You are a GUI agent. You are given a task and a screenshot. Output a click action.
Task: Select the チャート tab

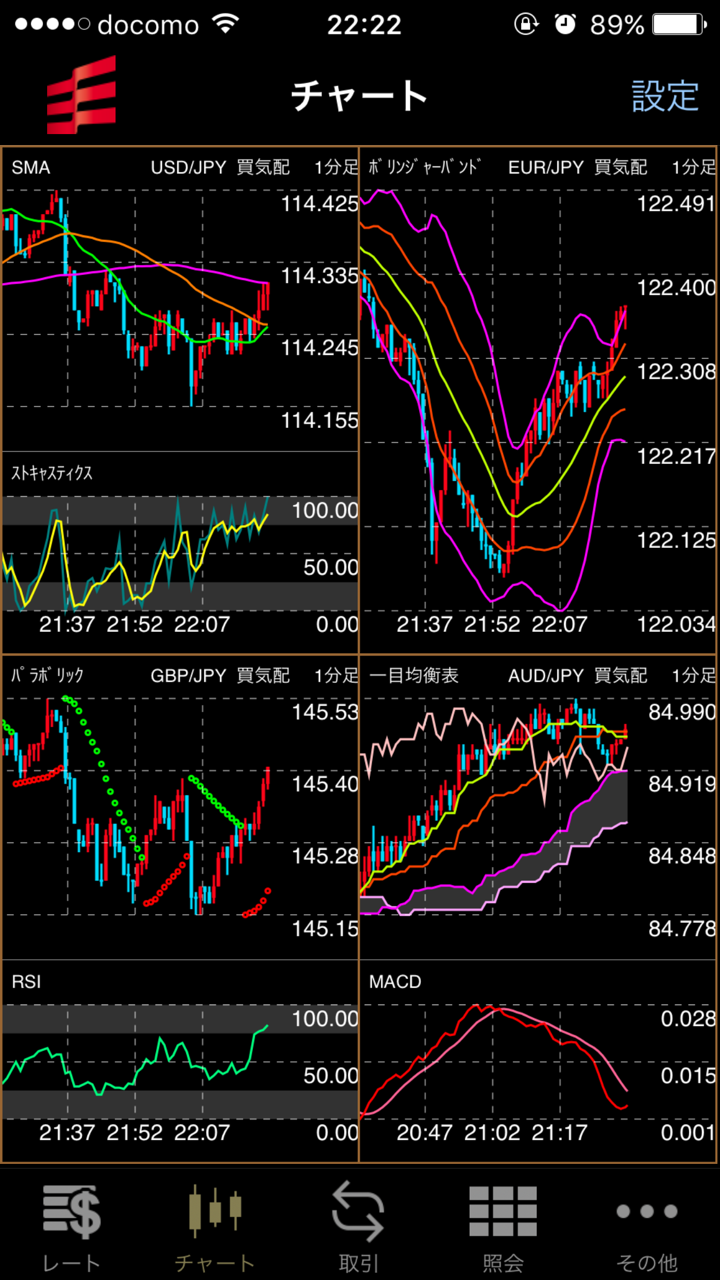point(215,1226)
